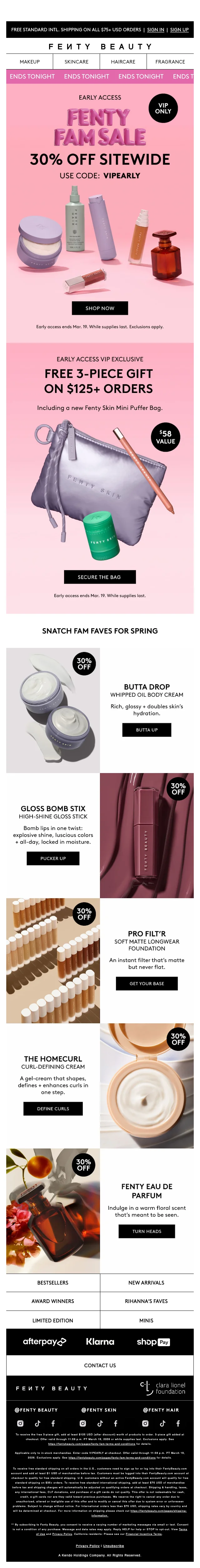200x1568 pixels.
Task: Tap the TURN HEADS button
Action: tap(147, 1231)
